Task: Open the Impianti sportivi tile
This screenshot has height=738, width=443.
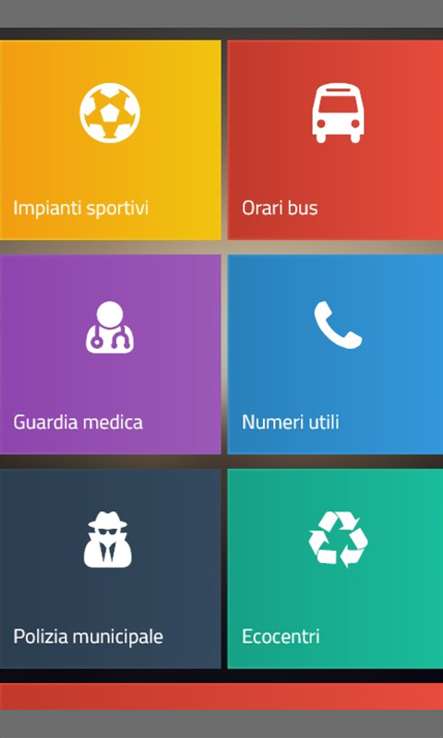Action: [110, 140]
